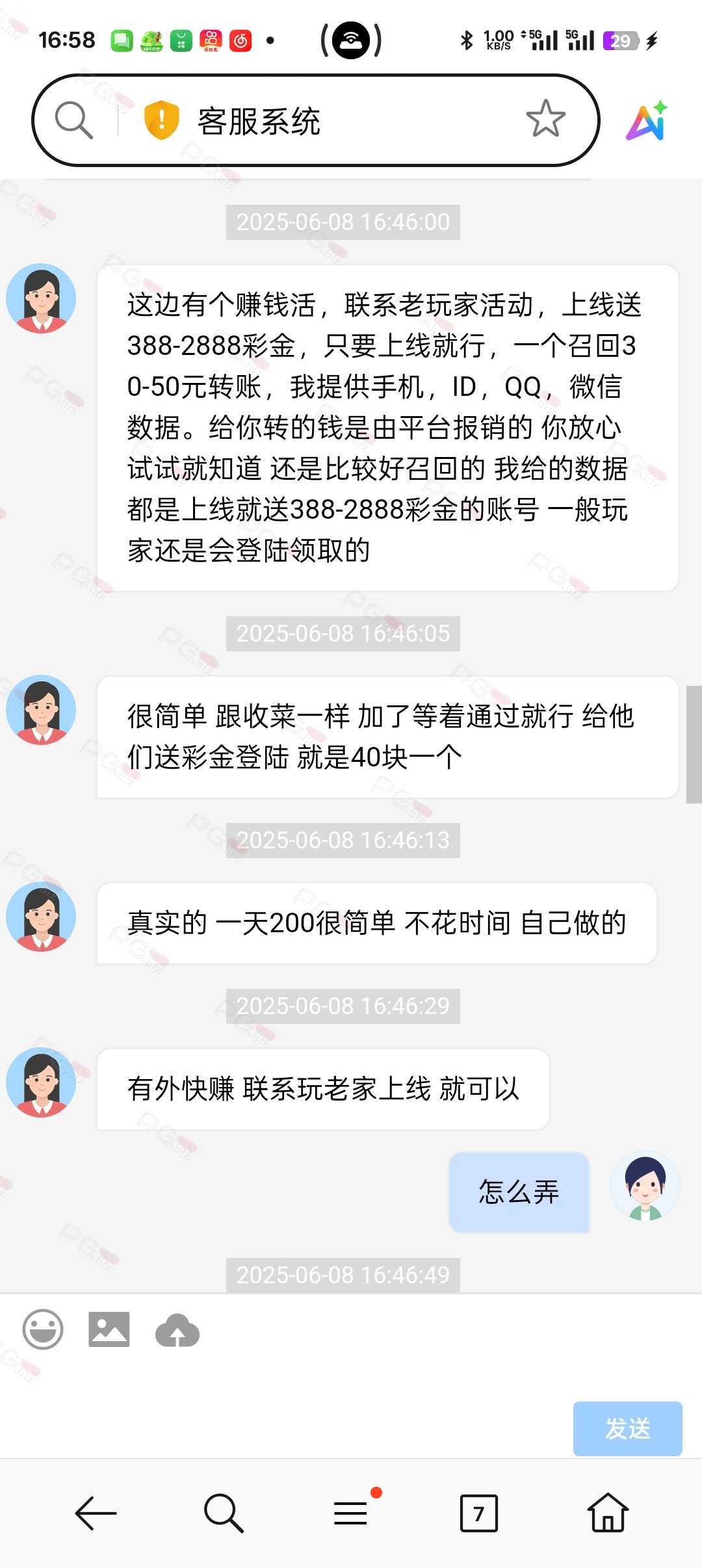Viewport: 702px width, 1568px height.
Task: Open the emoji picker
Action: [x=43, y=1329]
